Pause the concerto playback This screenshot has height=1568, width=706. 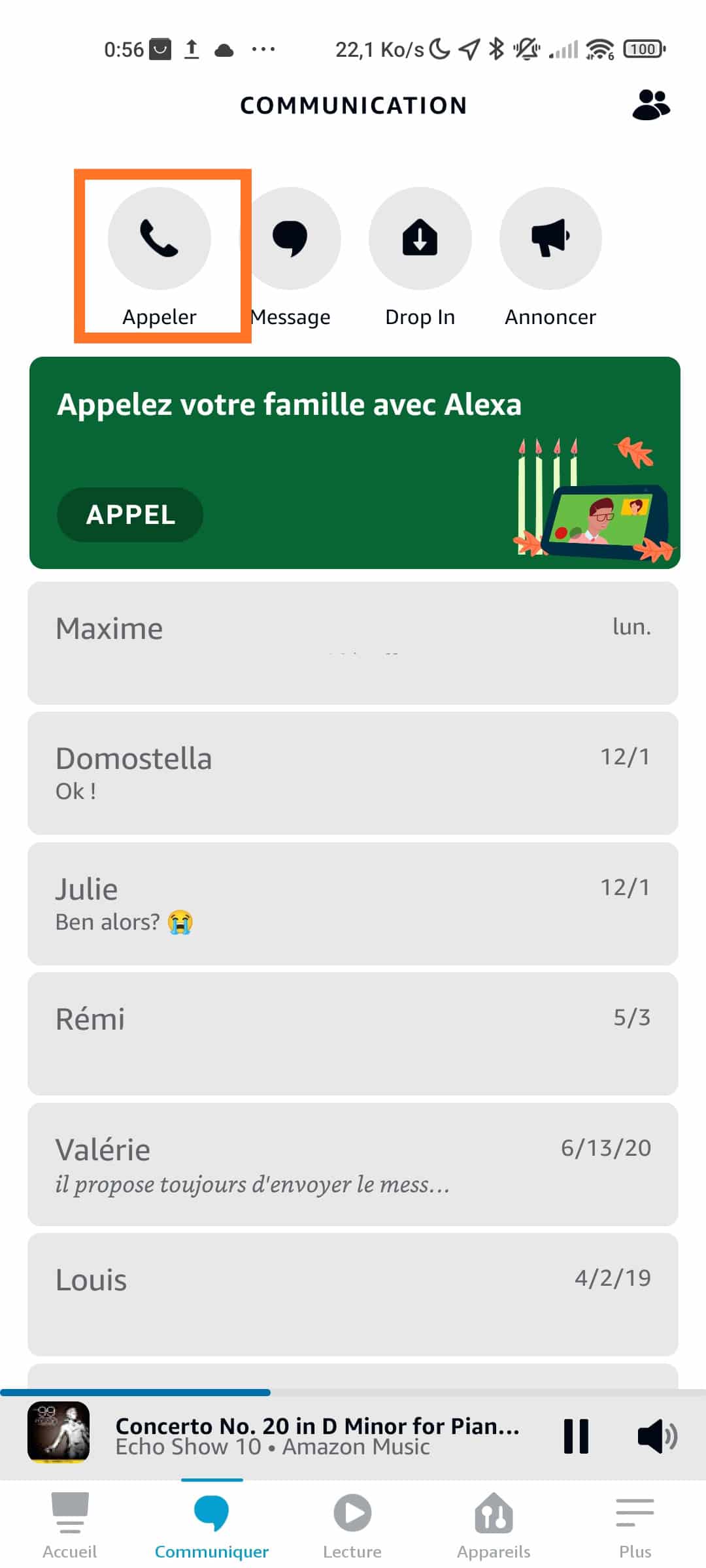click(x=576, y=1436)
